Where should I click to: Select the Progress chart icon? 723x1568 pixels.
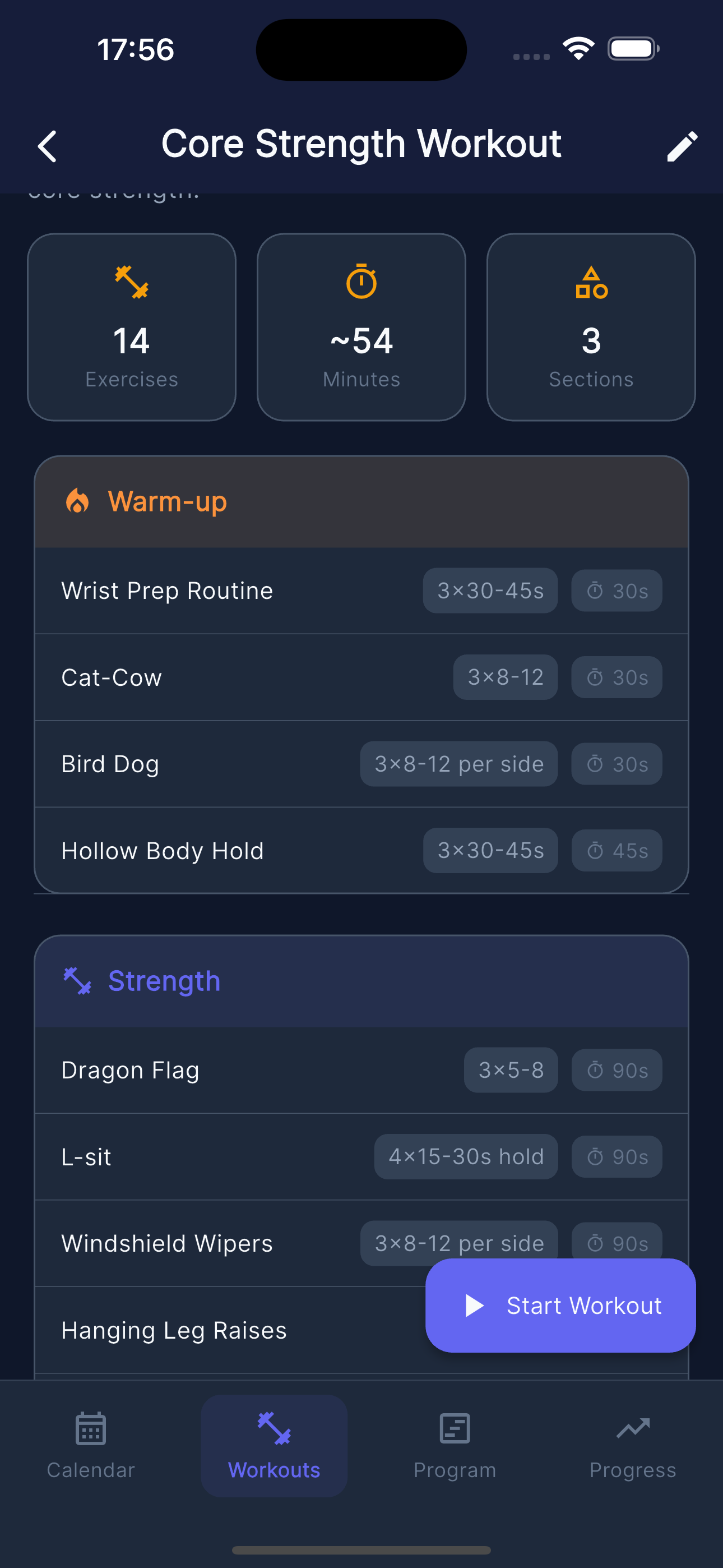(633, 1428)
